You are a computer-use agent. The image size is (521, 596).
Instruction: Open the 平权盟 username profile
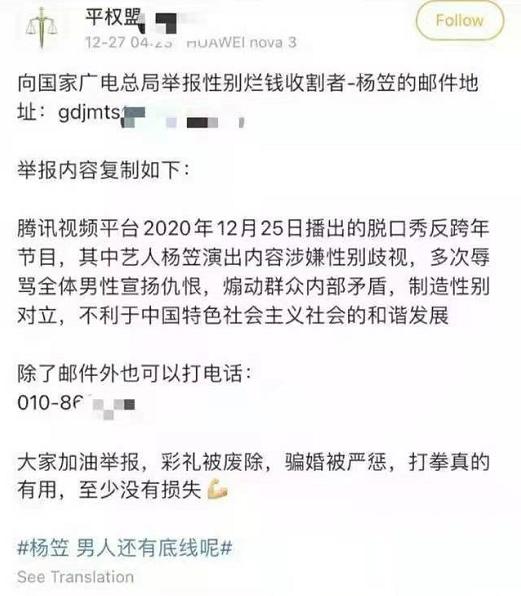coord(114,17)
